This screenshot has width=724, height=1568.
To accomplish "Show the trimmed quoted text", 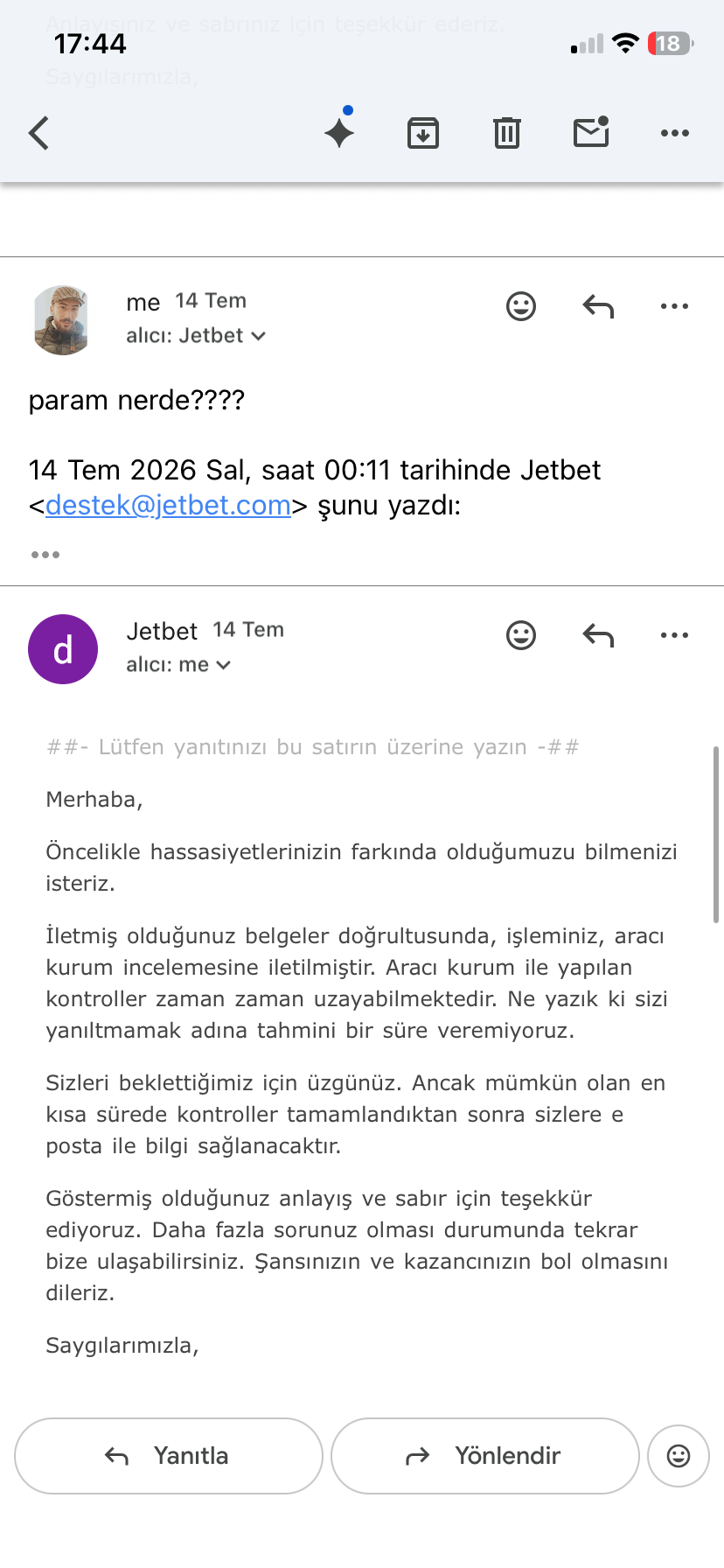I will point(45,555).
